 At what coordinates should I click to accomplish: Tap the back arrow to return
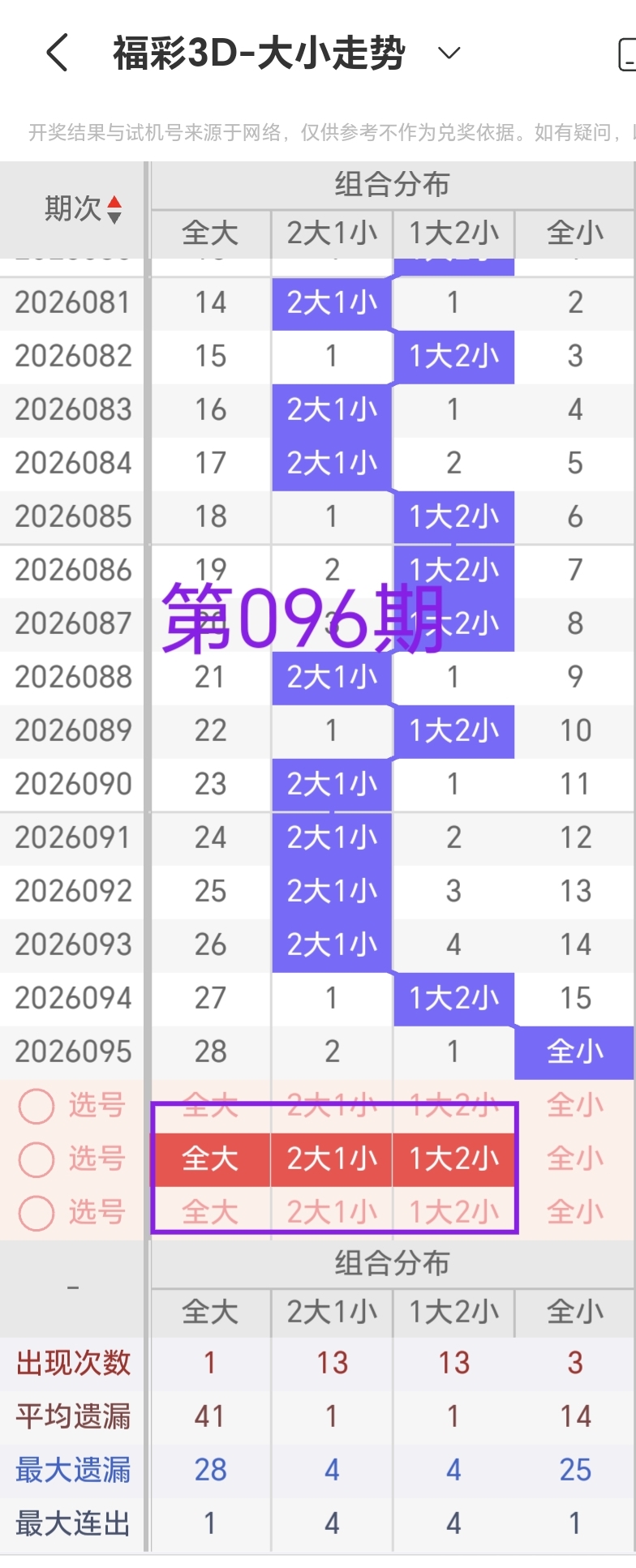(55, 51)
